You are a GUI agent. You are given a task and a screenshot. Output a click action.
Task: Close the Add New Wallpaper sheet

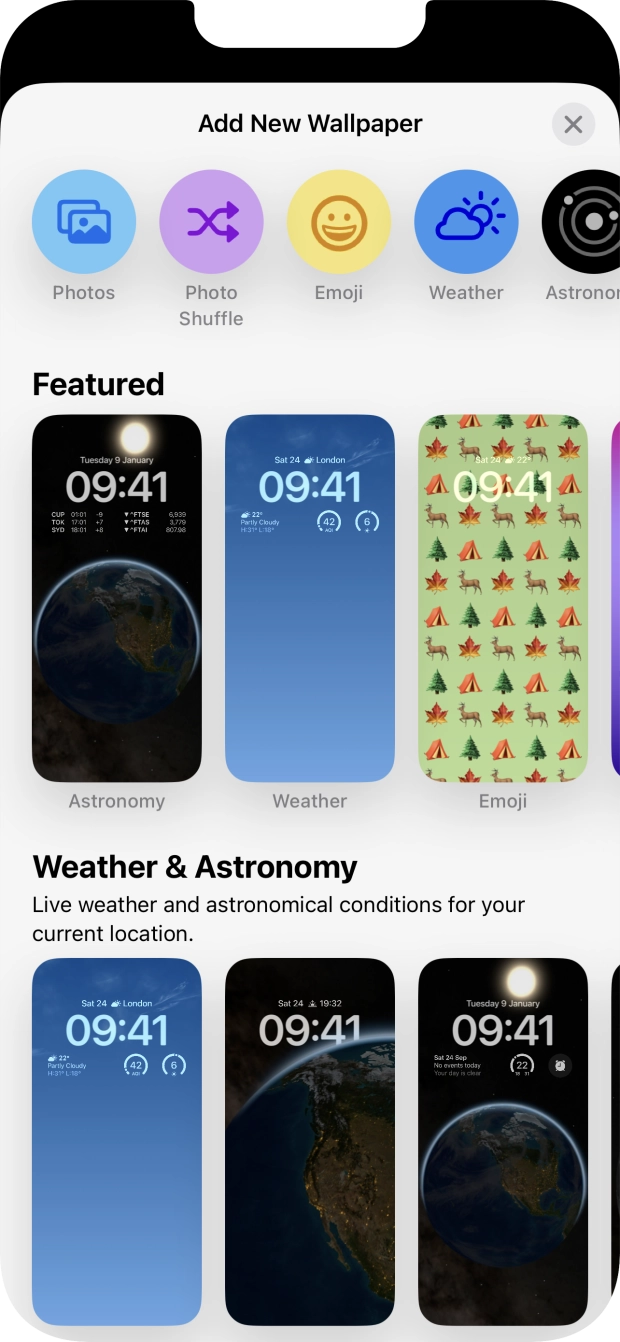[x=573, y=125]
